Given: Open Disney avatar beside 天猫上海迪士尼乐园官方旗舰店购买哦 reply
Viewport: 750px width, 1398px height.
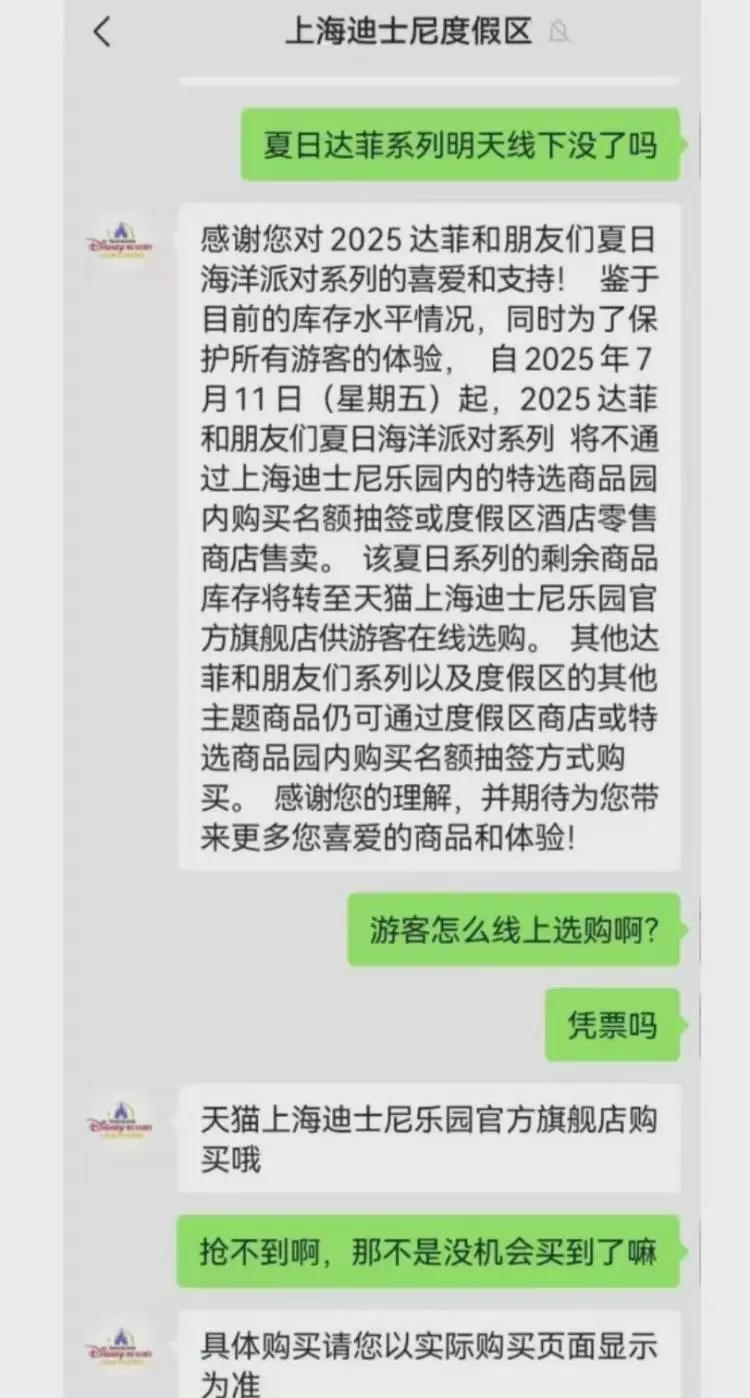Looking at the screenshot, I should tap(120, 1121).
